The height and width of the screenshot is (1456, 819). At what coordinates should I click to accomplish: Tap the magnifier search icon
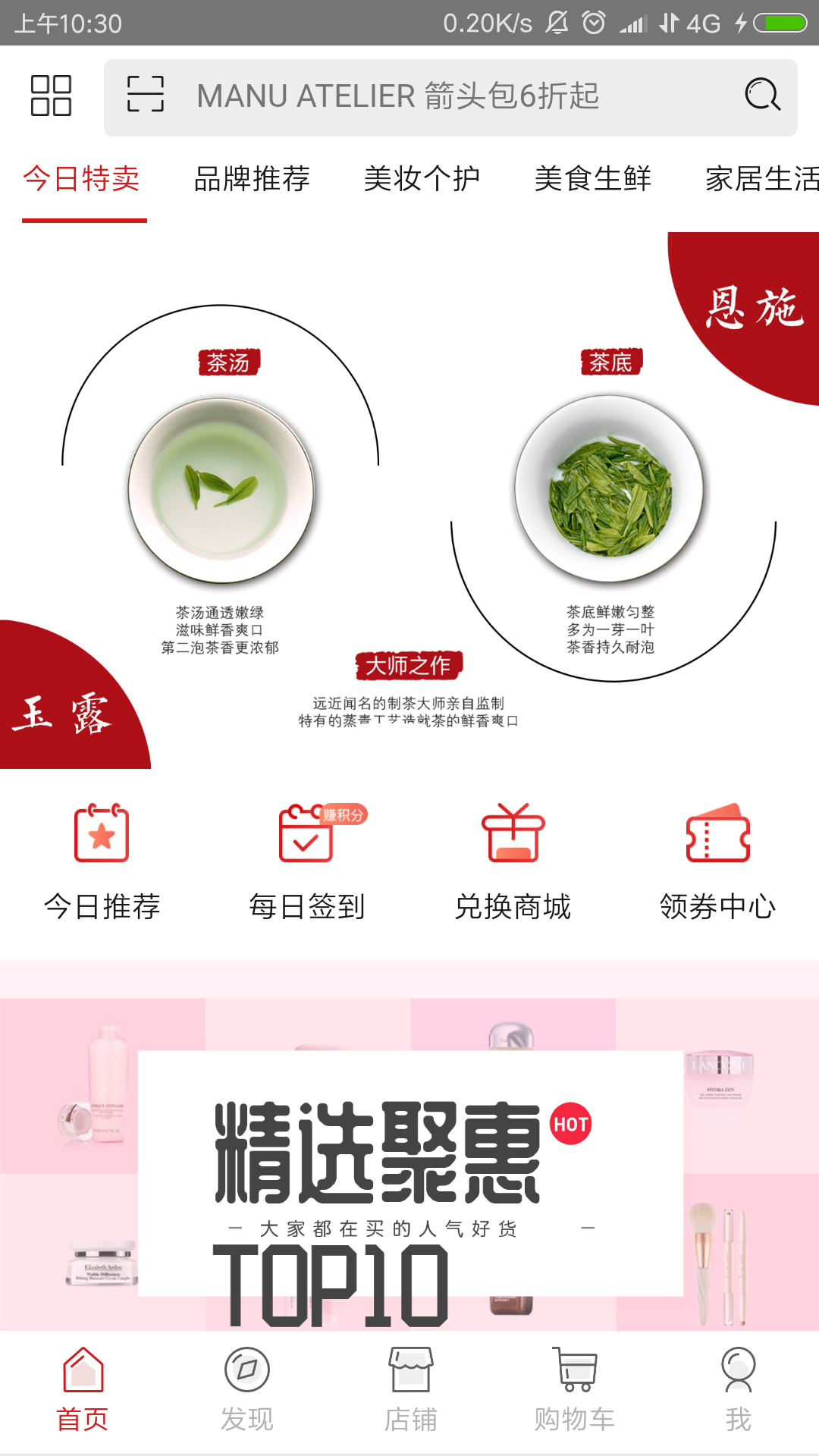point(761,96)
